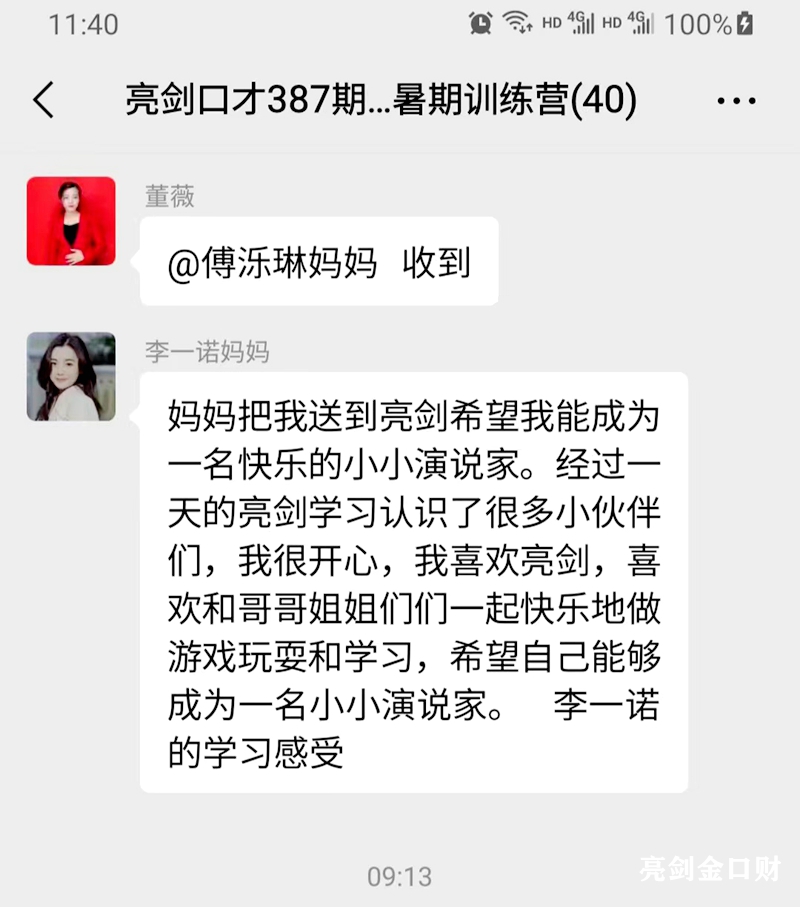Open the group chat overflow menu
The width and height of the screenshot is (800, 907).
click(x=737, y=102)
